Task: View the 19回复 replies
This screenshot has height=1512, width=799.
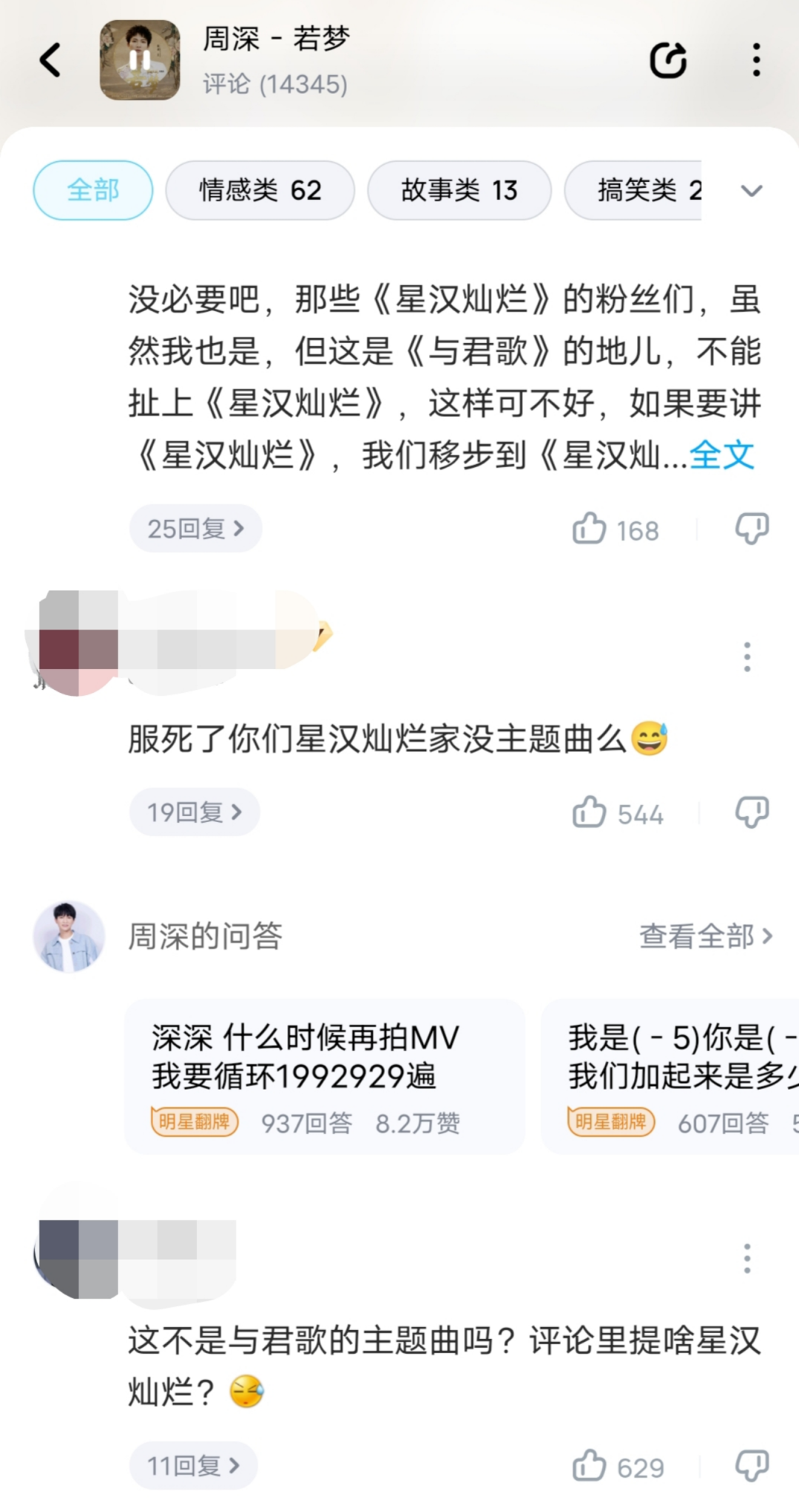Action: pyautogui.click(x=195, y=812)
